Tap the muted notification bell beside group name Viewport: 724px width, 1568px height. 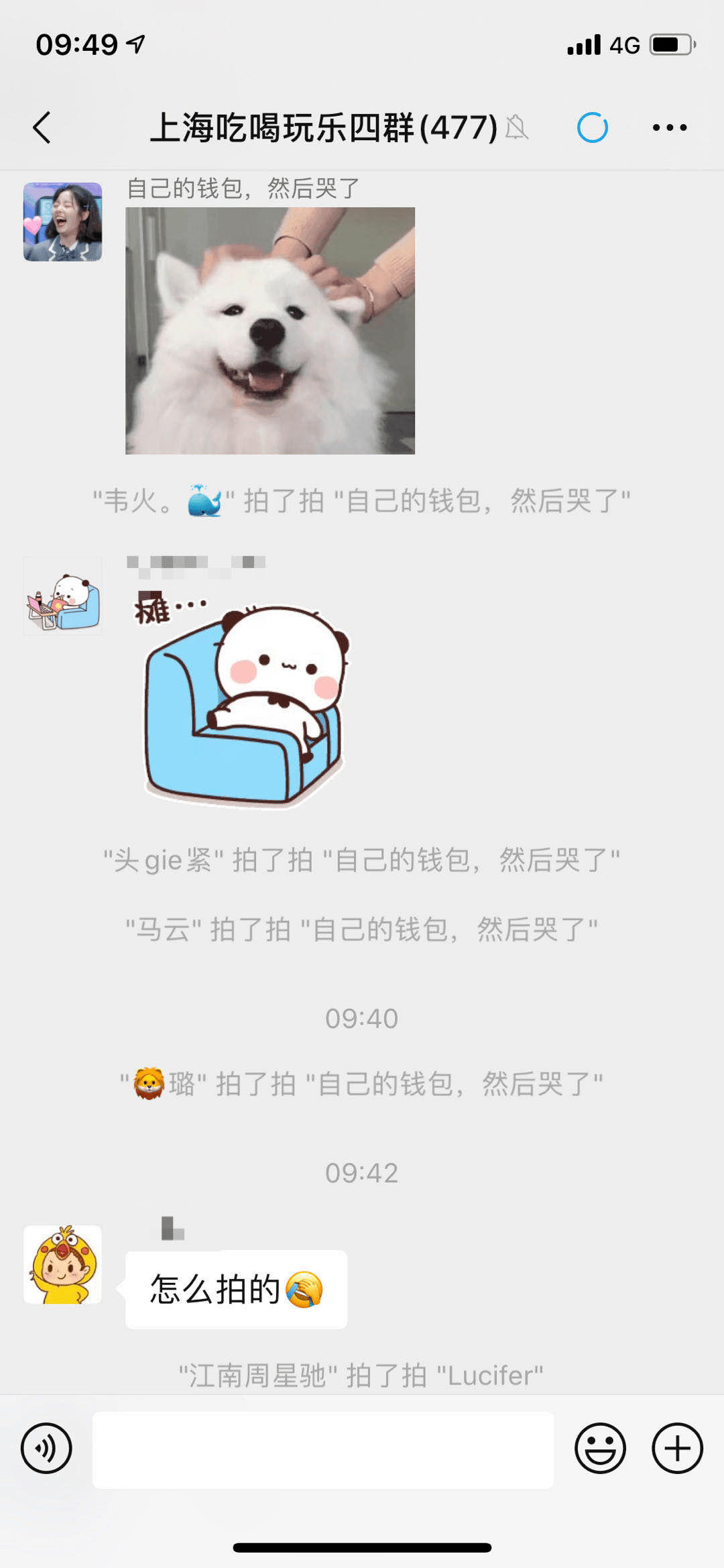516,127
